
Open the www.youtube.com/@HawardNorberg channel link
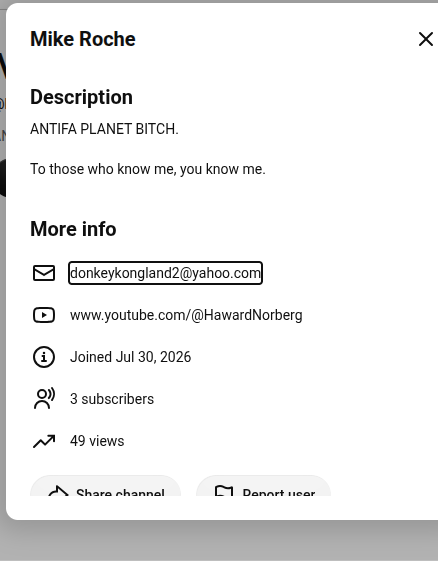click(186, 315)
